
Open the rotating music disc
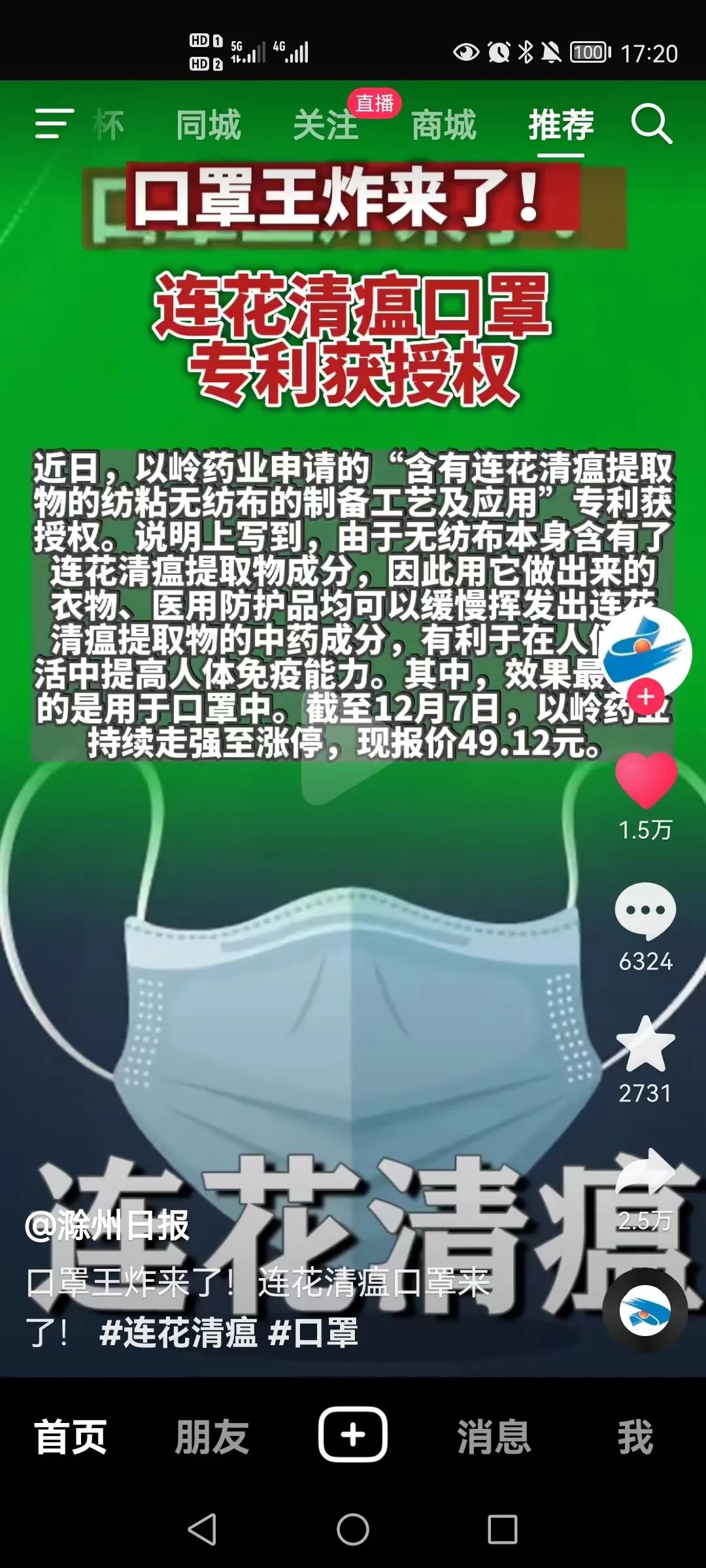coord(645,1311)
